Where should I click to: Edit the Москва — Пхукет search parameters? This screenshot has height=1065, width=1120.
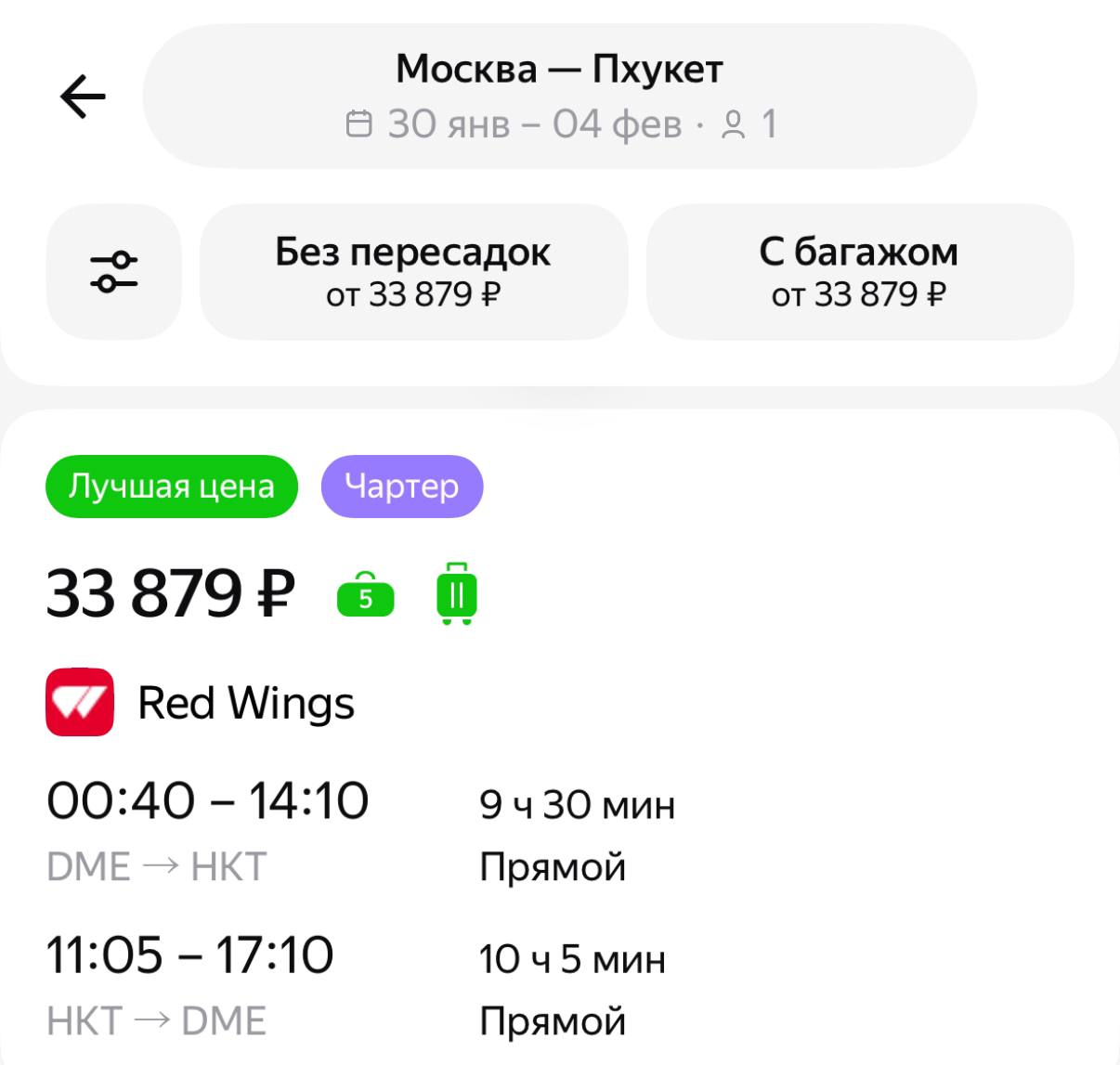point(559,96)
